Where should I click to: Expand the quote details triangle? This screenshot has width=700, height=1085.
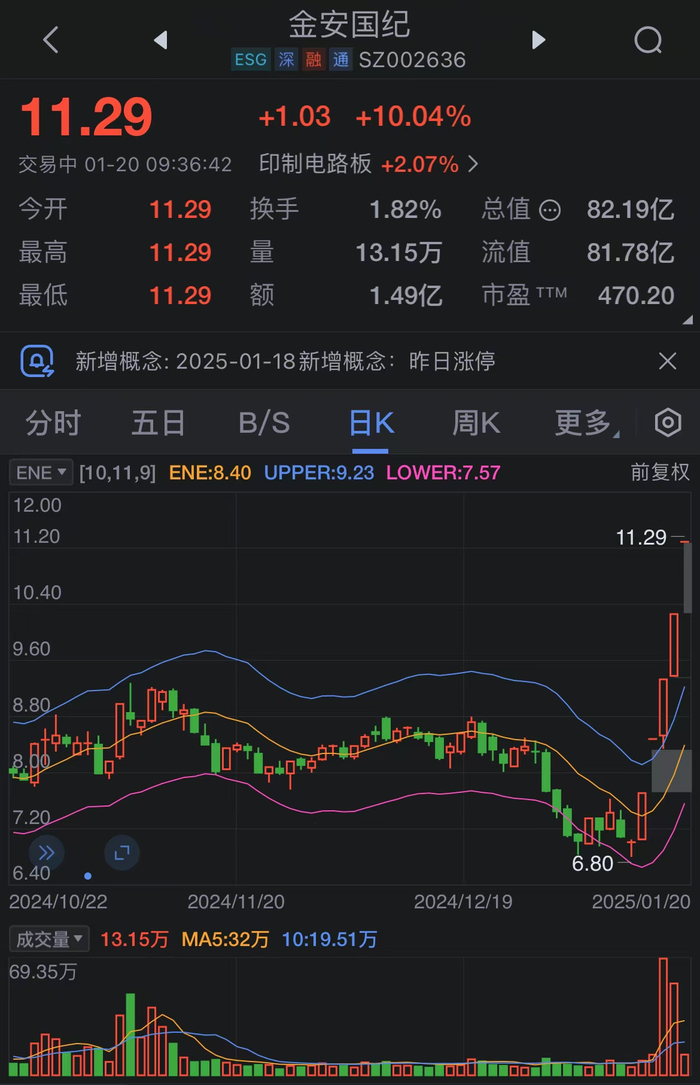pos(688,320)
